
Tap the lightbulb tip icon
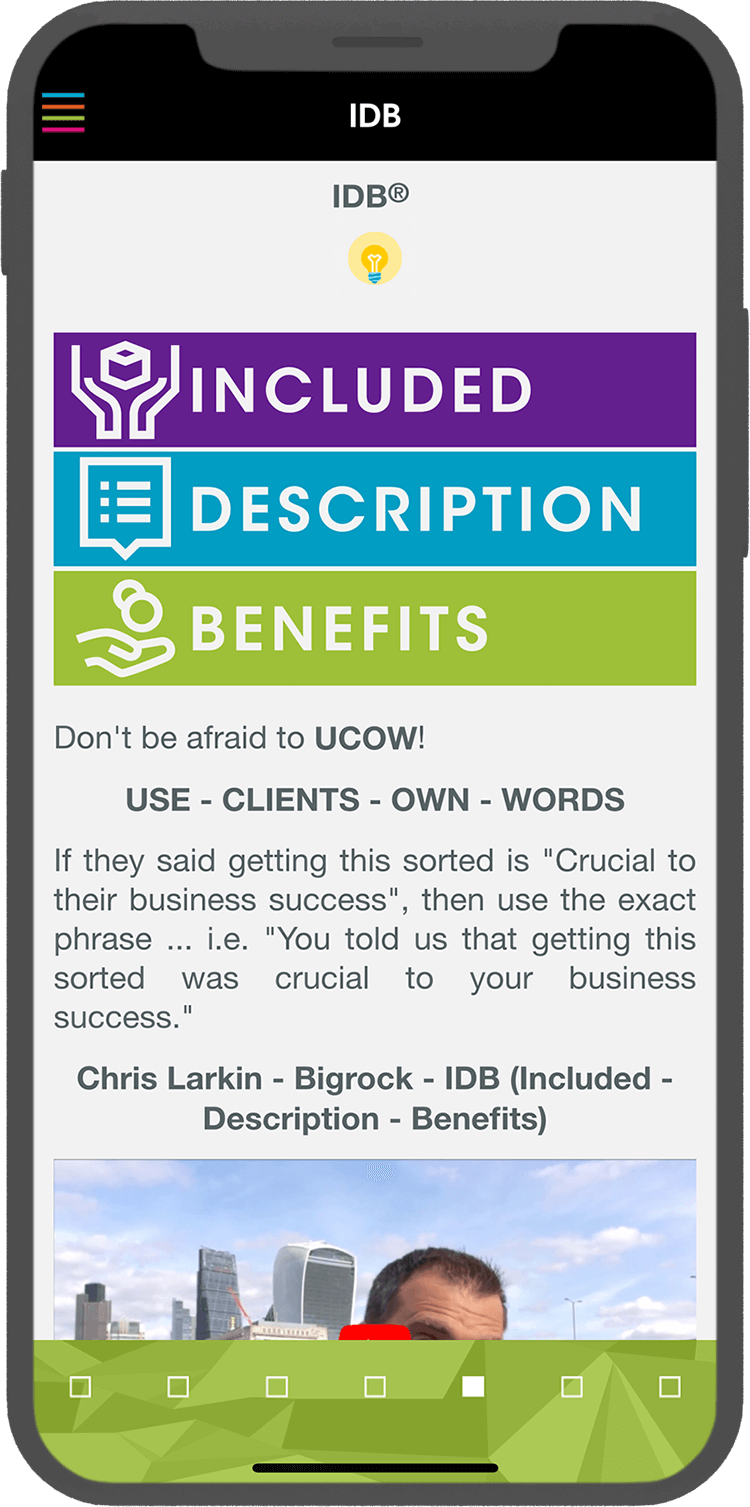374,260
